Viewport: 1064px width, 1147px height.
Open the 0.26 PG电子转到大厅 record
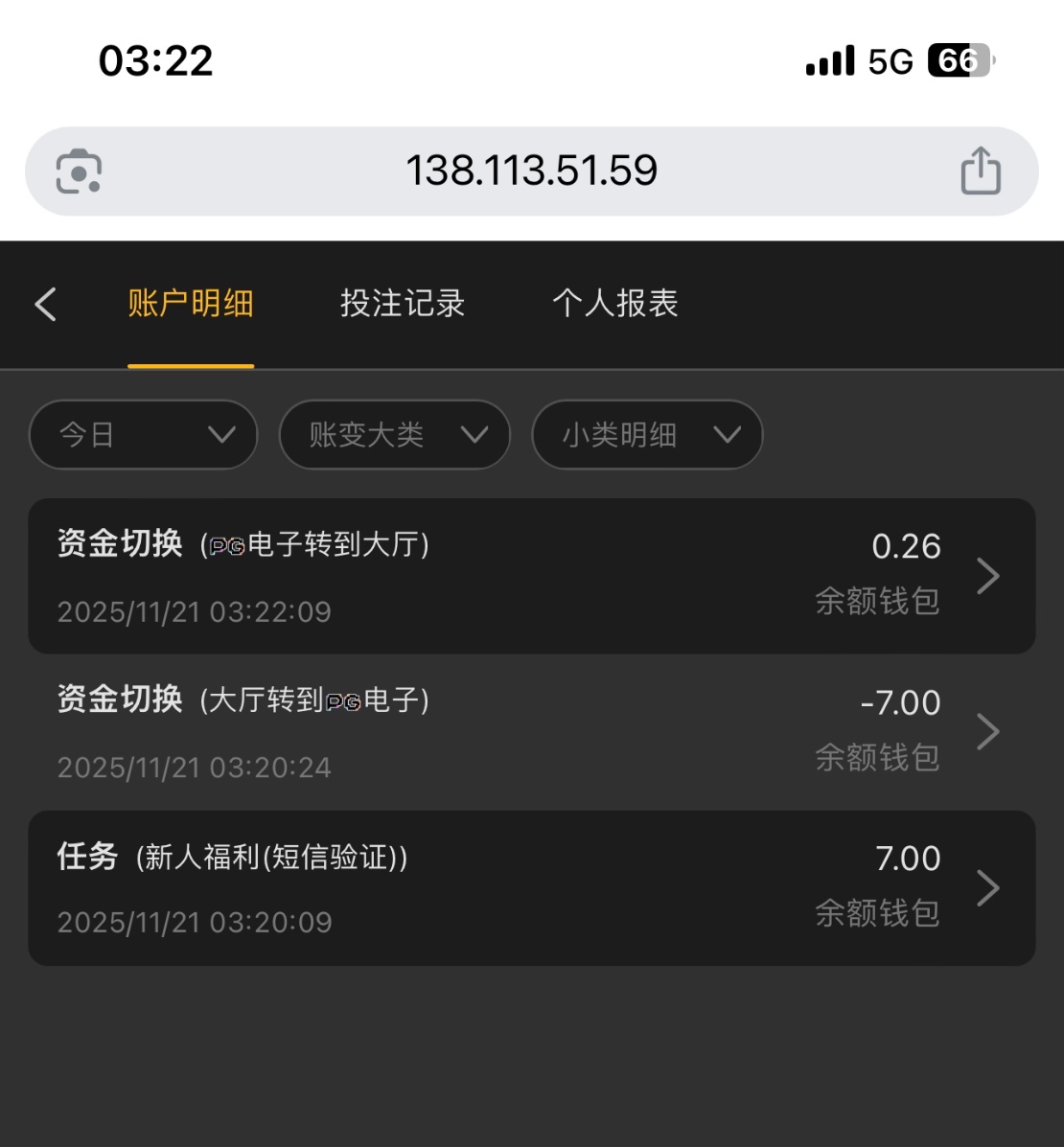click(532, 576)
